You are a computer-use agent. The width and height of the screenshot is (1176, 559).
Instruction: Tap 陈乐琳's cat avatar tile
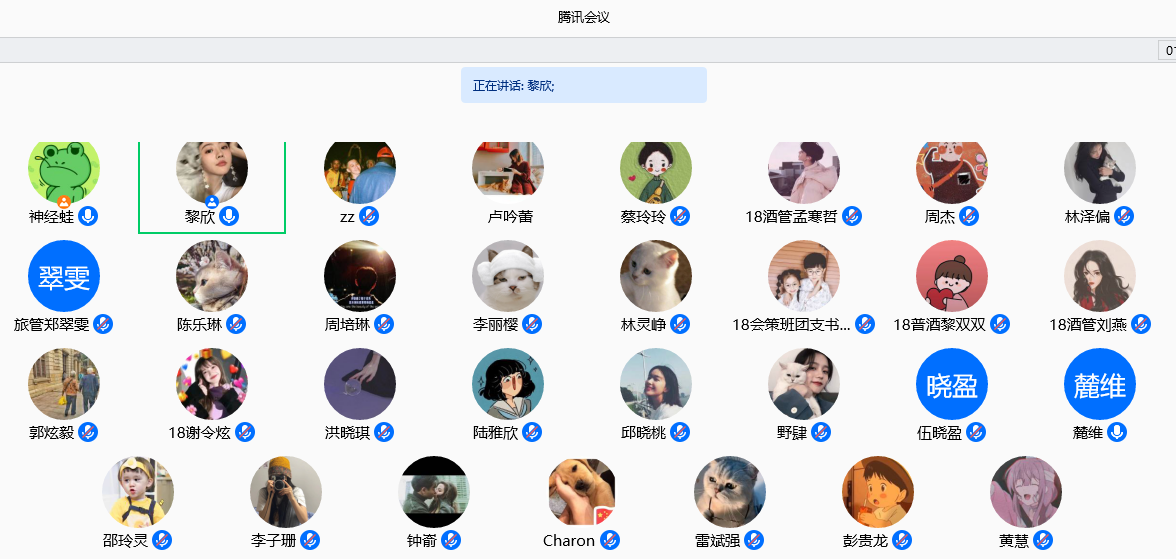click(212, 276)
